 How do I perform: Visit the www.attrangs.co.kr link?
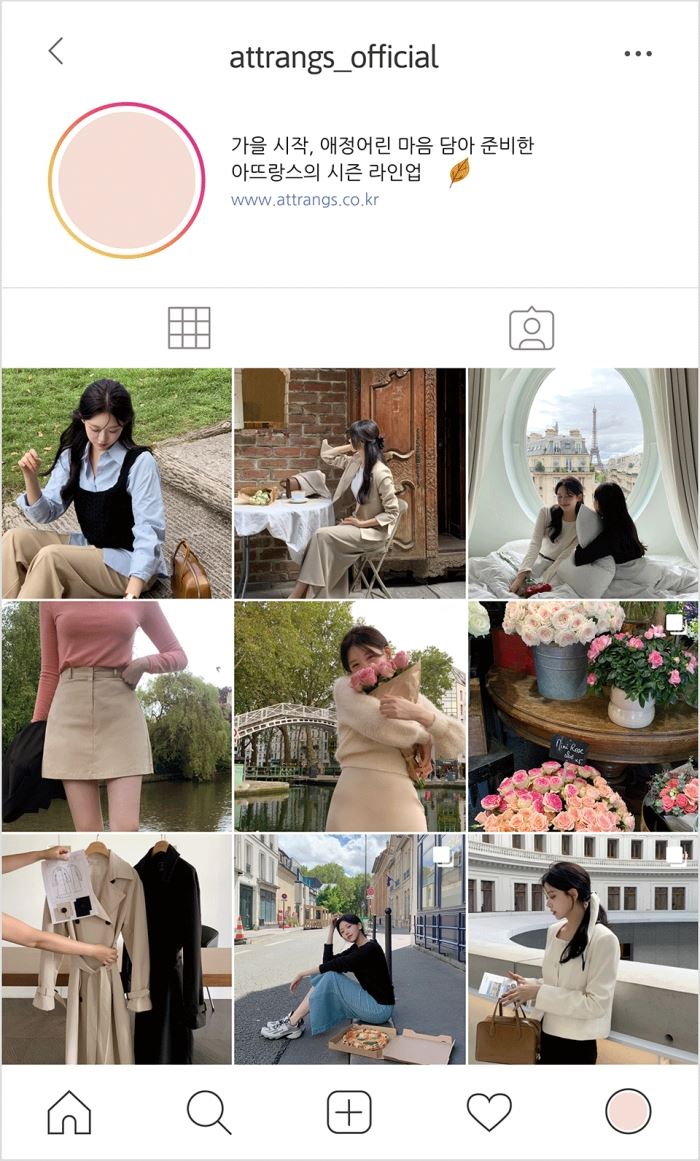(x=304, y=199)
